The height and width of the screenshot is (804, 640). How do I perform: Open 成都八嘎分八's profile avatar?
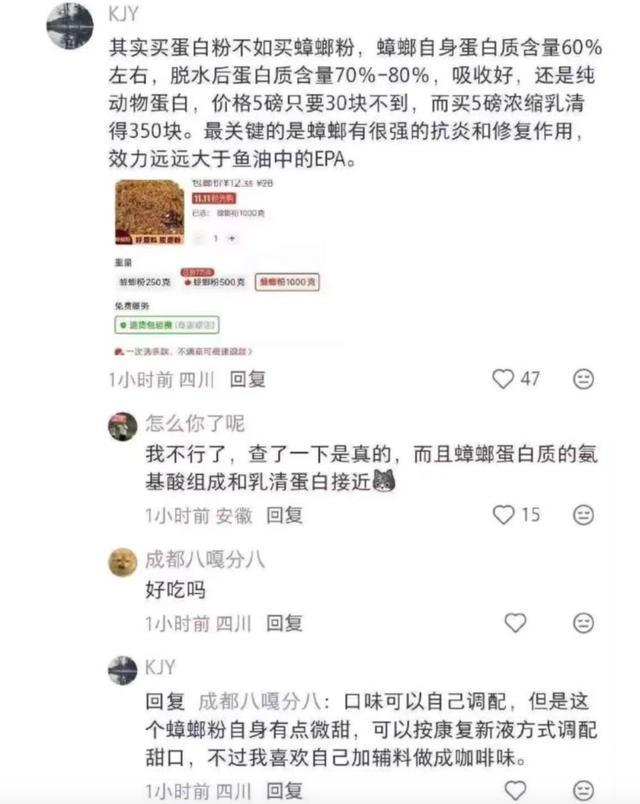(x=122, y=561)
